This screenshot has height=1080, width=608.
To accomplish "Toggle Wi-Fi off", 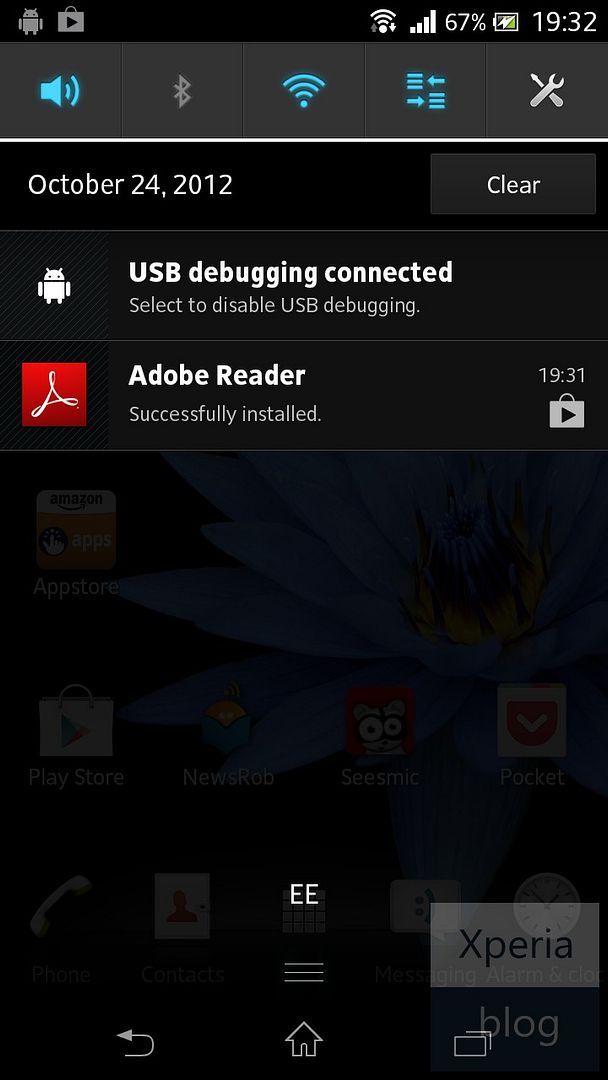I will pos(304,91).
